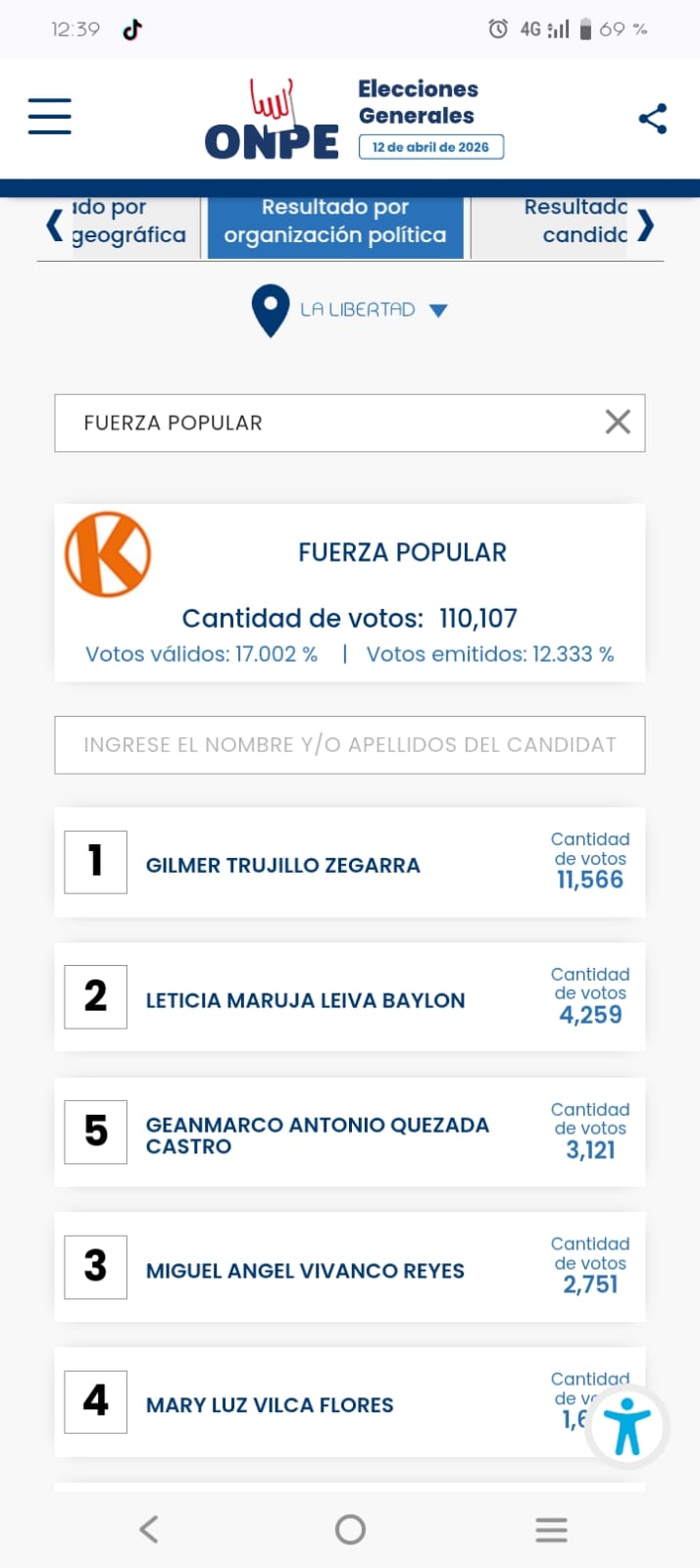Screen dimensions: 700x1568
Task: Switch to the Resultado por candidato tab
Action: 575,222
